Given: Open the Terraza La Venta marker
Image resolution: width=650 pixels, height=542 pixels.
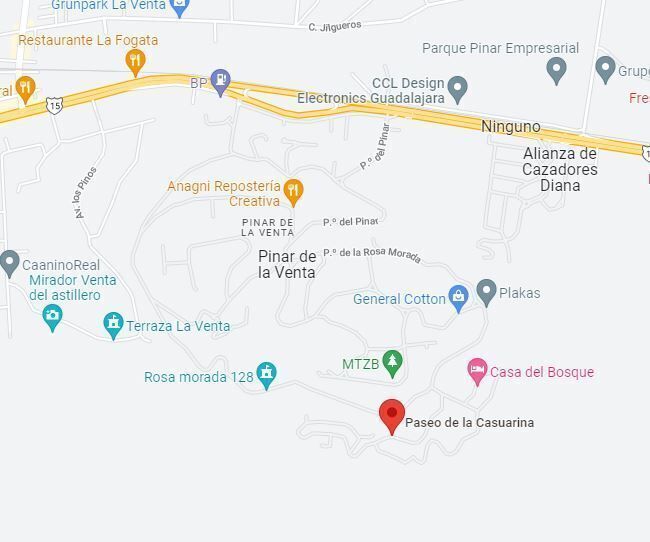Looking at the screenshot, I should [x=113, y=324].
